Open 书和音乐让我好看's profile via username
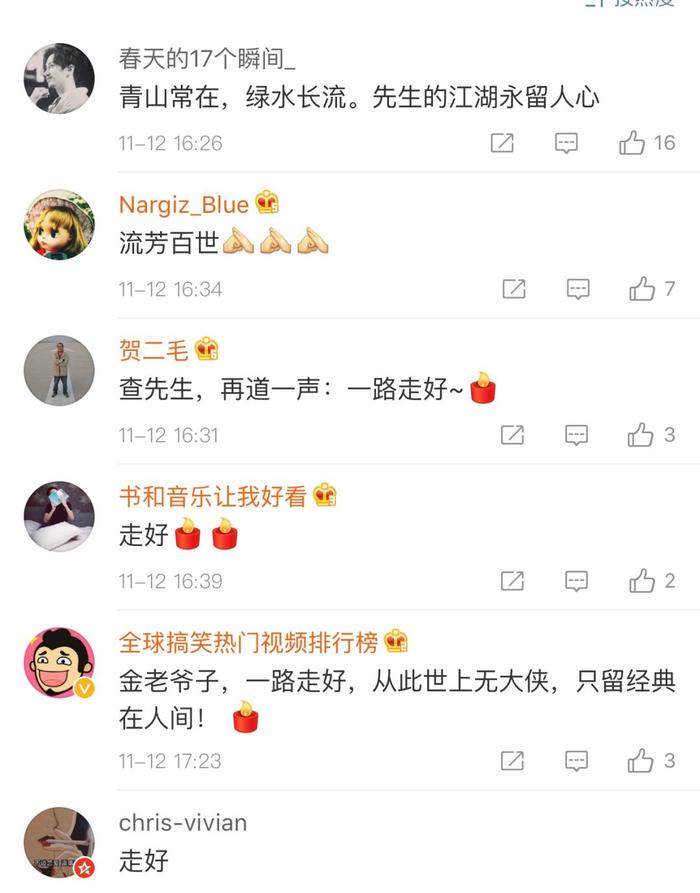The image size is (700, 893). (x=212, y=496)
